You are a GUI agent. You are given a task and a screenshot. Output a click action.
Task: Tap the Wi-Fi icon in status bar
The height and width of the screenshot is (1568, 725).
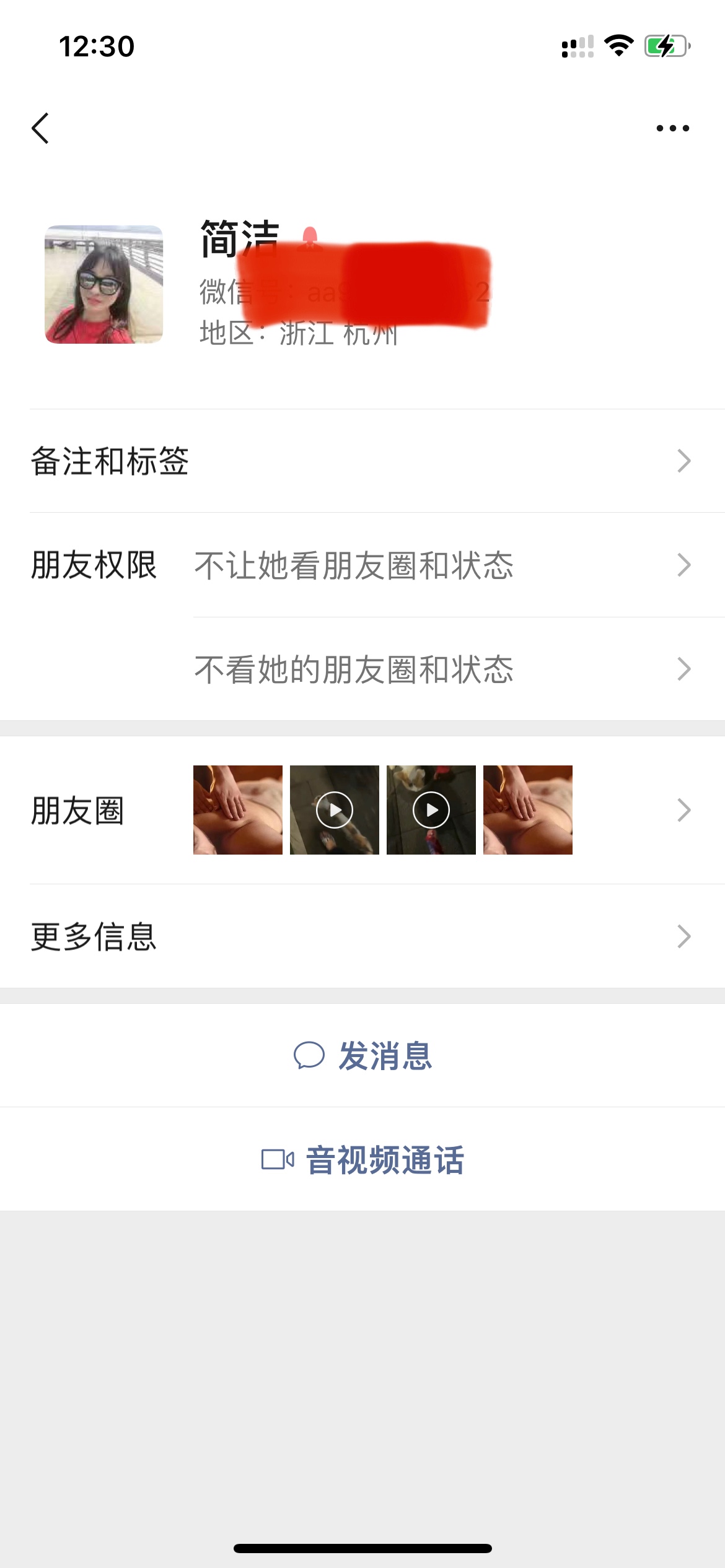point(617,46)
